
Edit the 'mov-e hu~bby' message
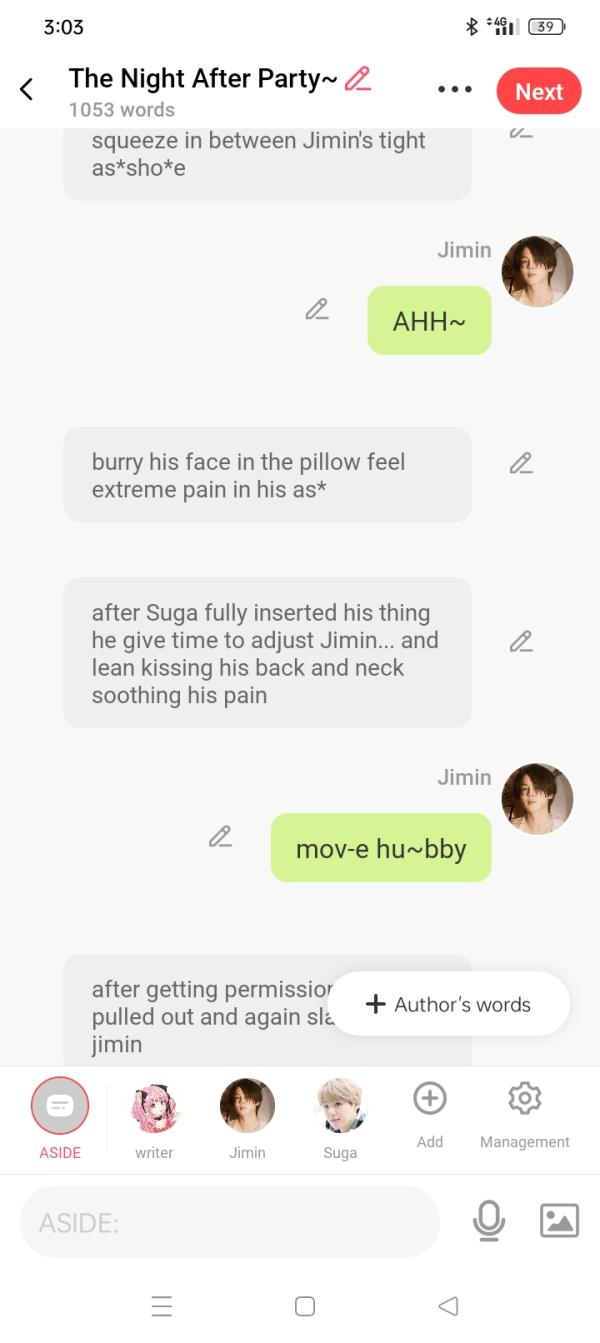tap(220, 836)
